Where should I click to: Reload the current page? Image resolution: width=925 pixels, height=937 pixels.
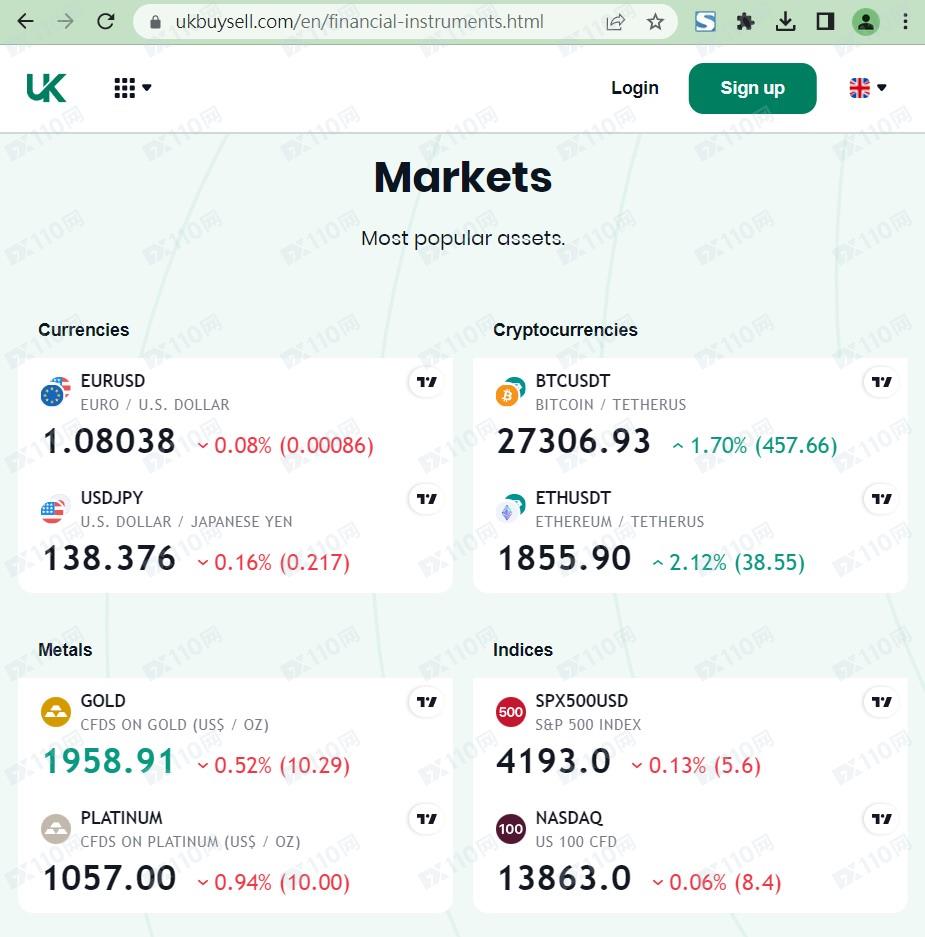point(105,21)
